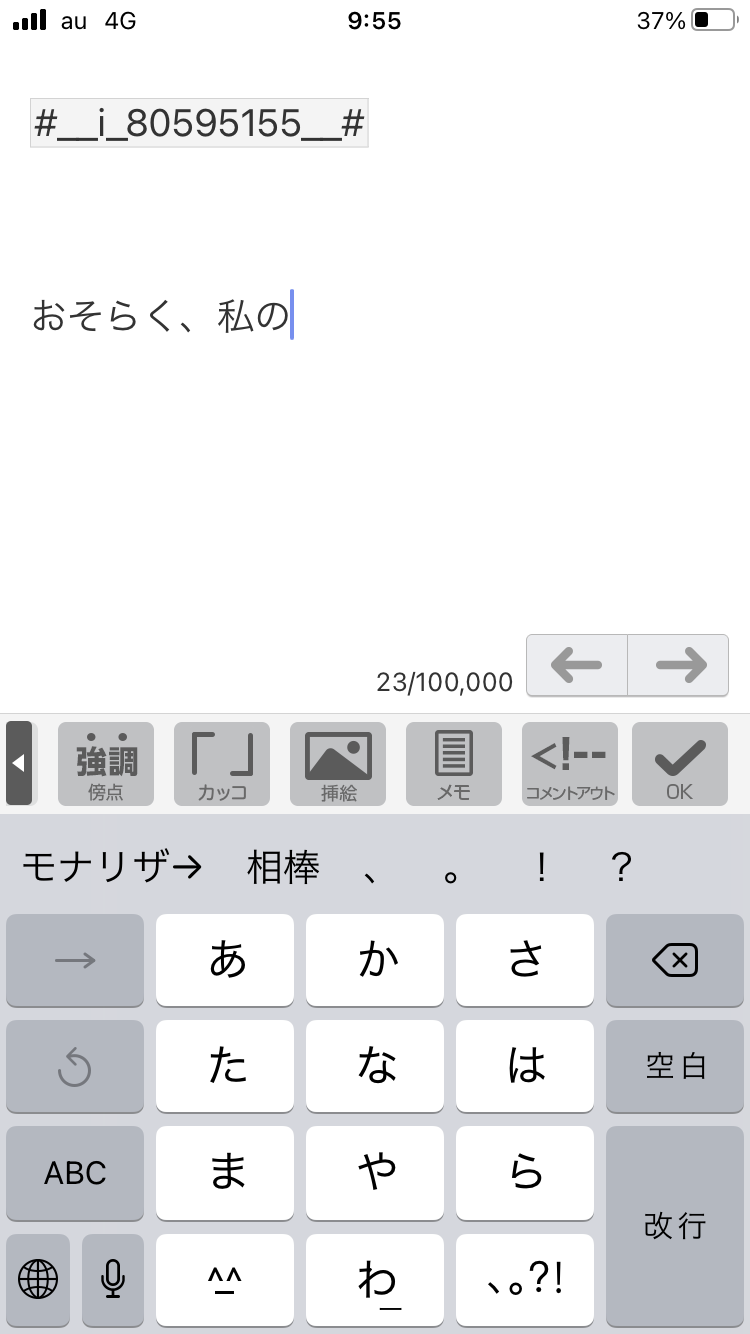The height and width of the screenshot is (1334, 750).
Task: Move the cursor right with the forward arrow
Action: [x=679, y=665]
